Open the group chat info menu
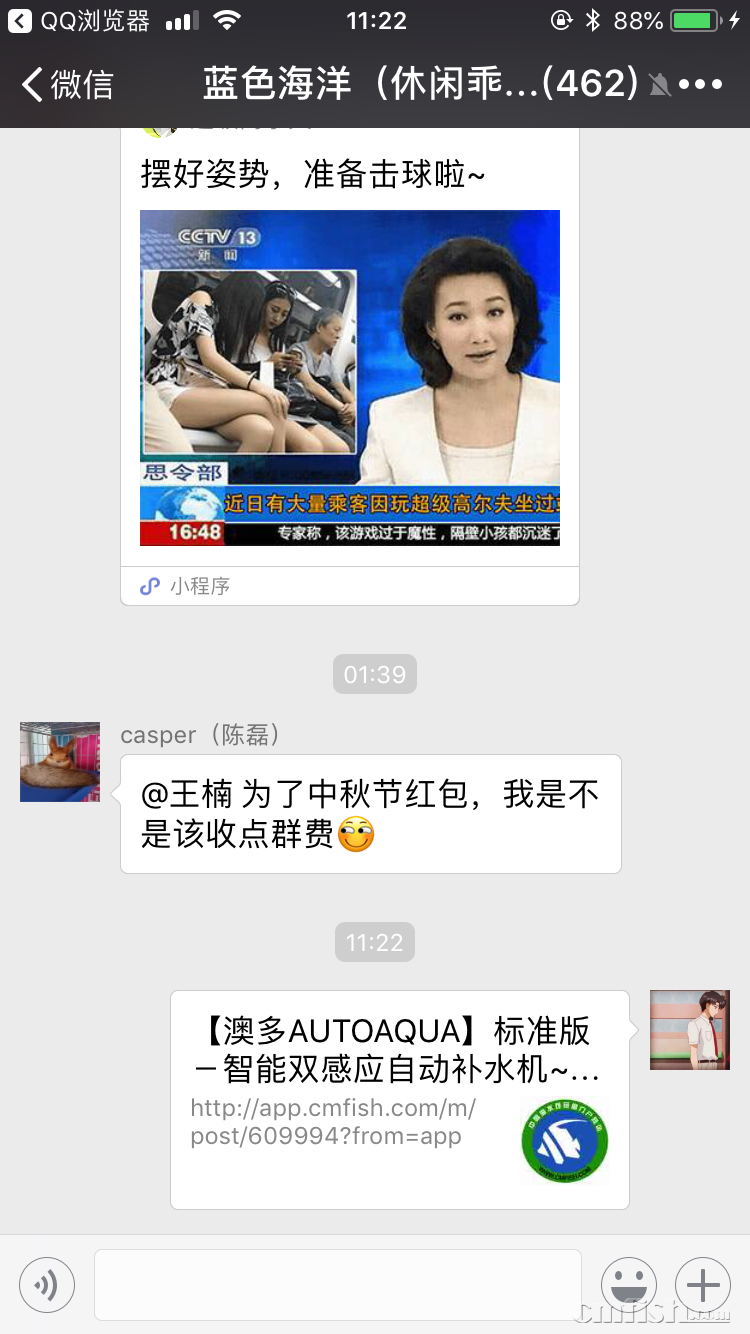This screenshot has width=750, height=1334. (x=700, y=85)
